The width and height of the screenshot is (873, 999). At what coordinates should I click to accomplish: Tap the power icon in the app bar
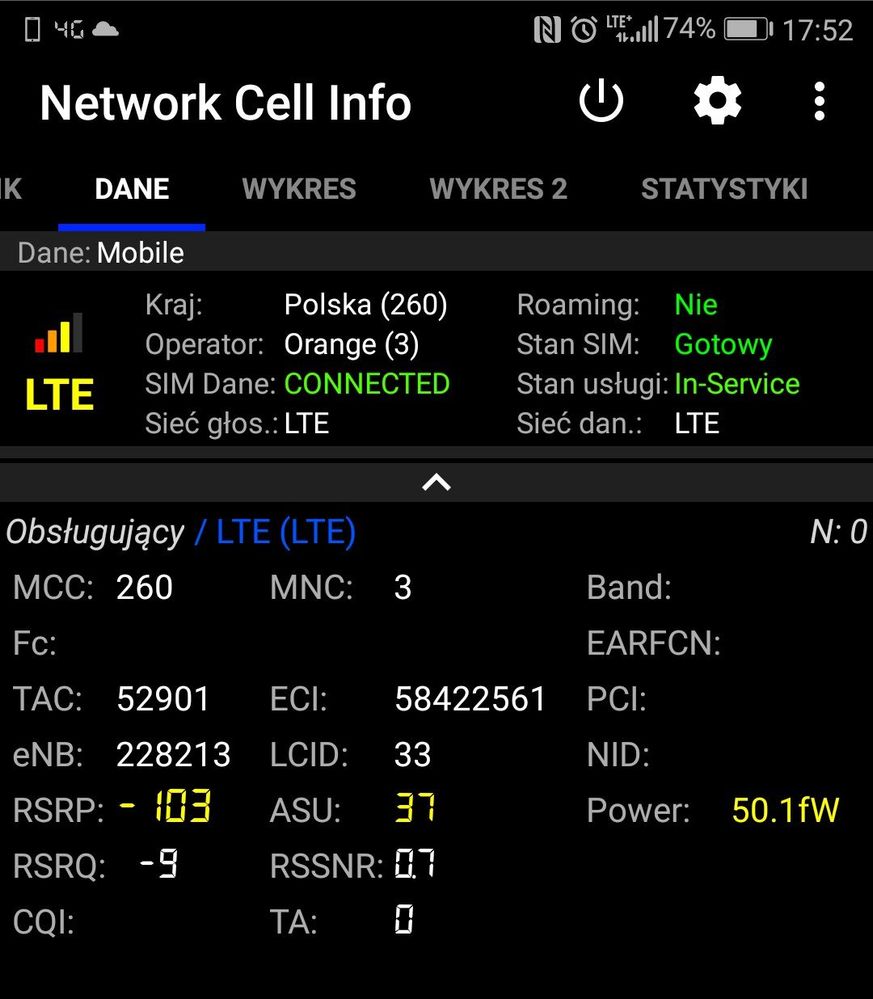pyautogui.click(x=601, y=102)
